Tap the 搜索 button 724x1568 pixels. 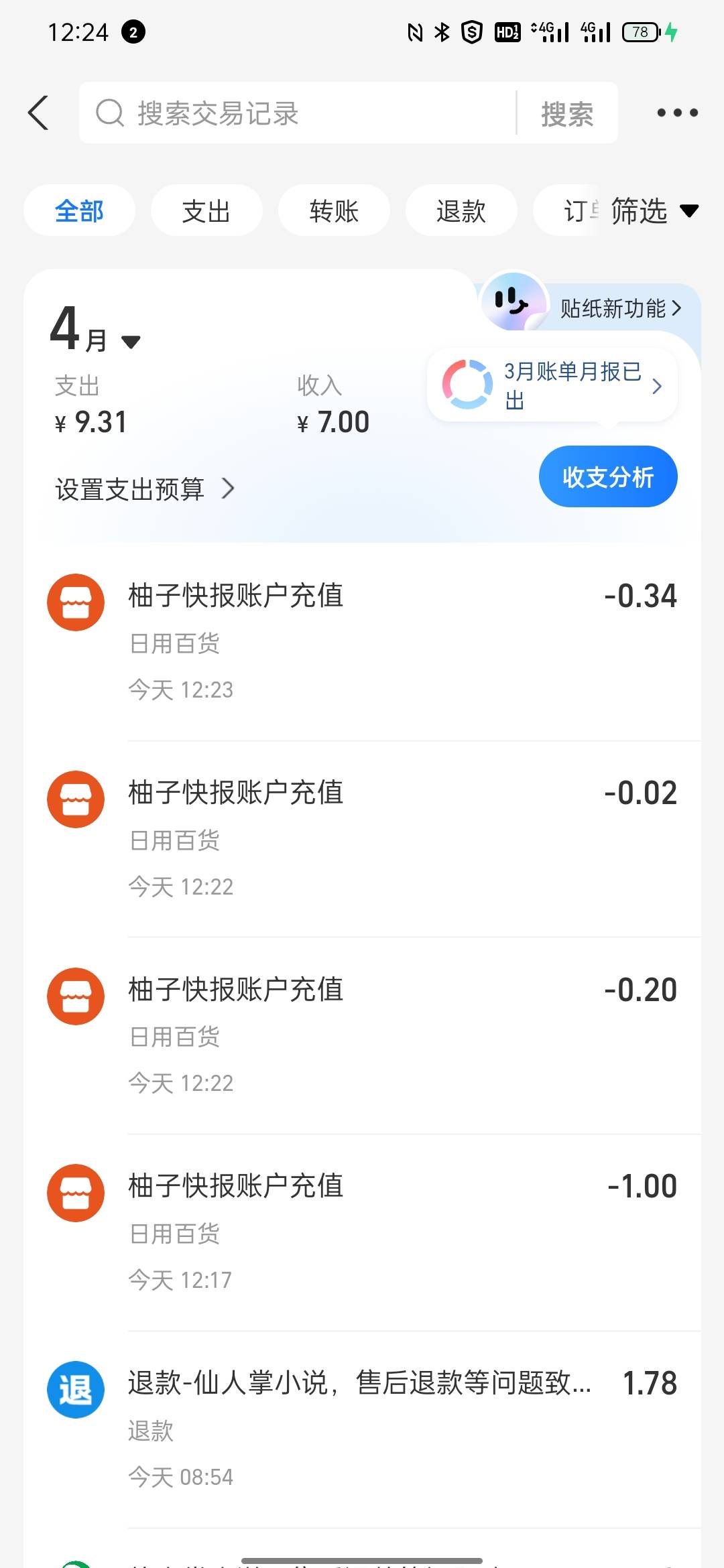[567, 113]
